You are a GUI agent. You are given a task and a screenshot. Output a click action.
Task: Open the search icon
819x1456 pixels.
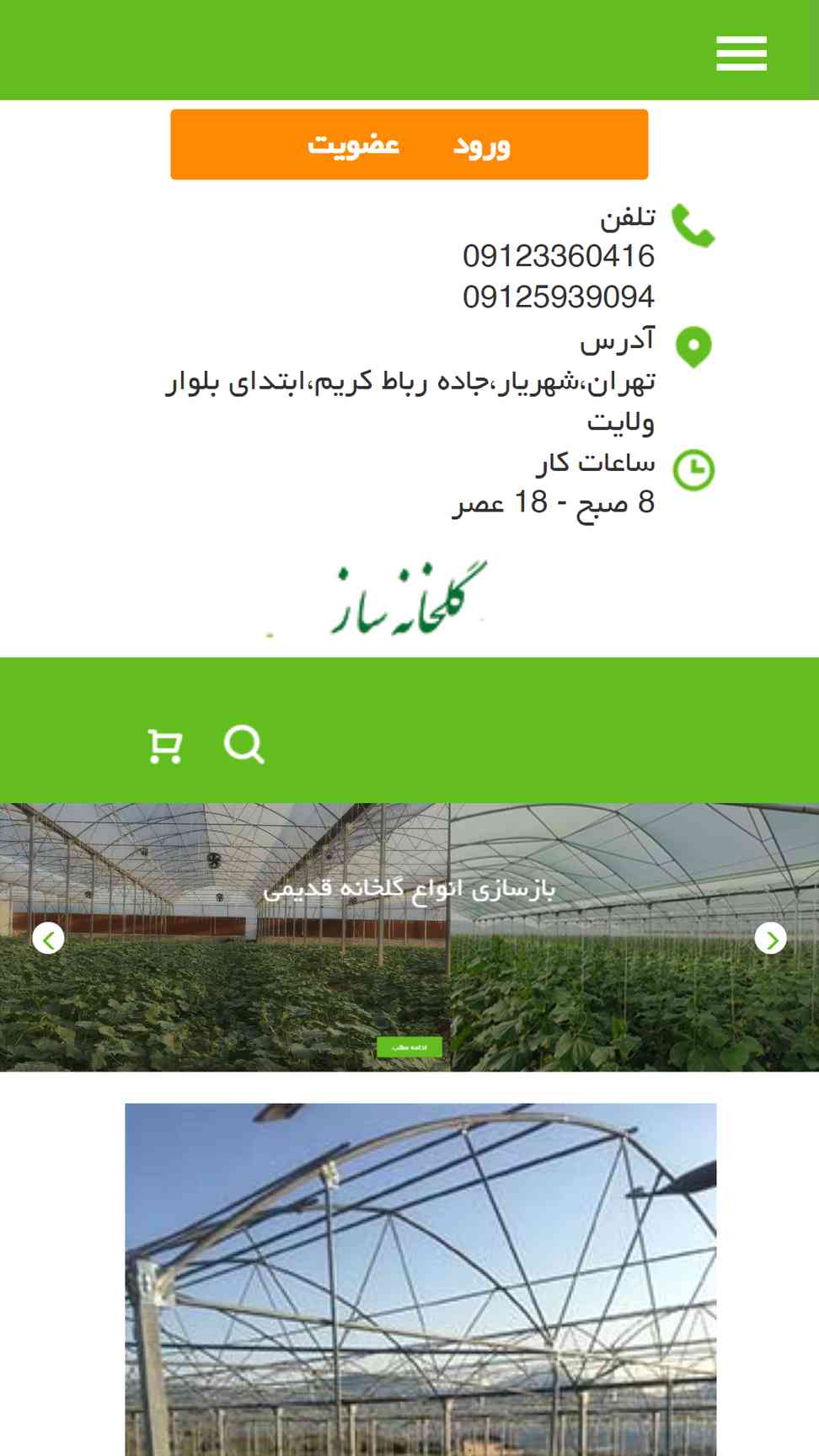pyautogui.click(x=244, y=745)
